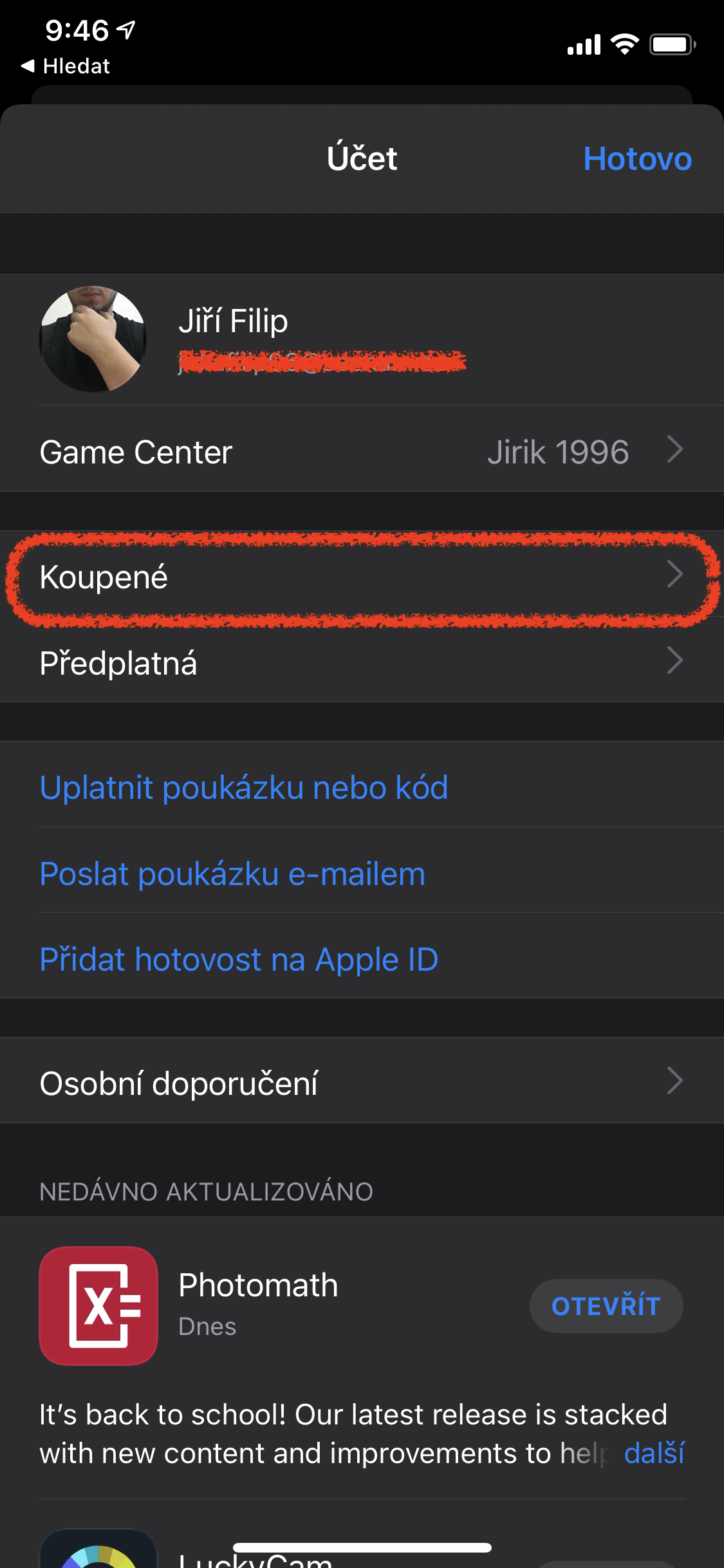The width and height of the screenshot is (724, 1568).
Task: Tap OTEVŘÍT to open the Photomath app
Action: 606,1306
